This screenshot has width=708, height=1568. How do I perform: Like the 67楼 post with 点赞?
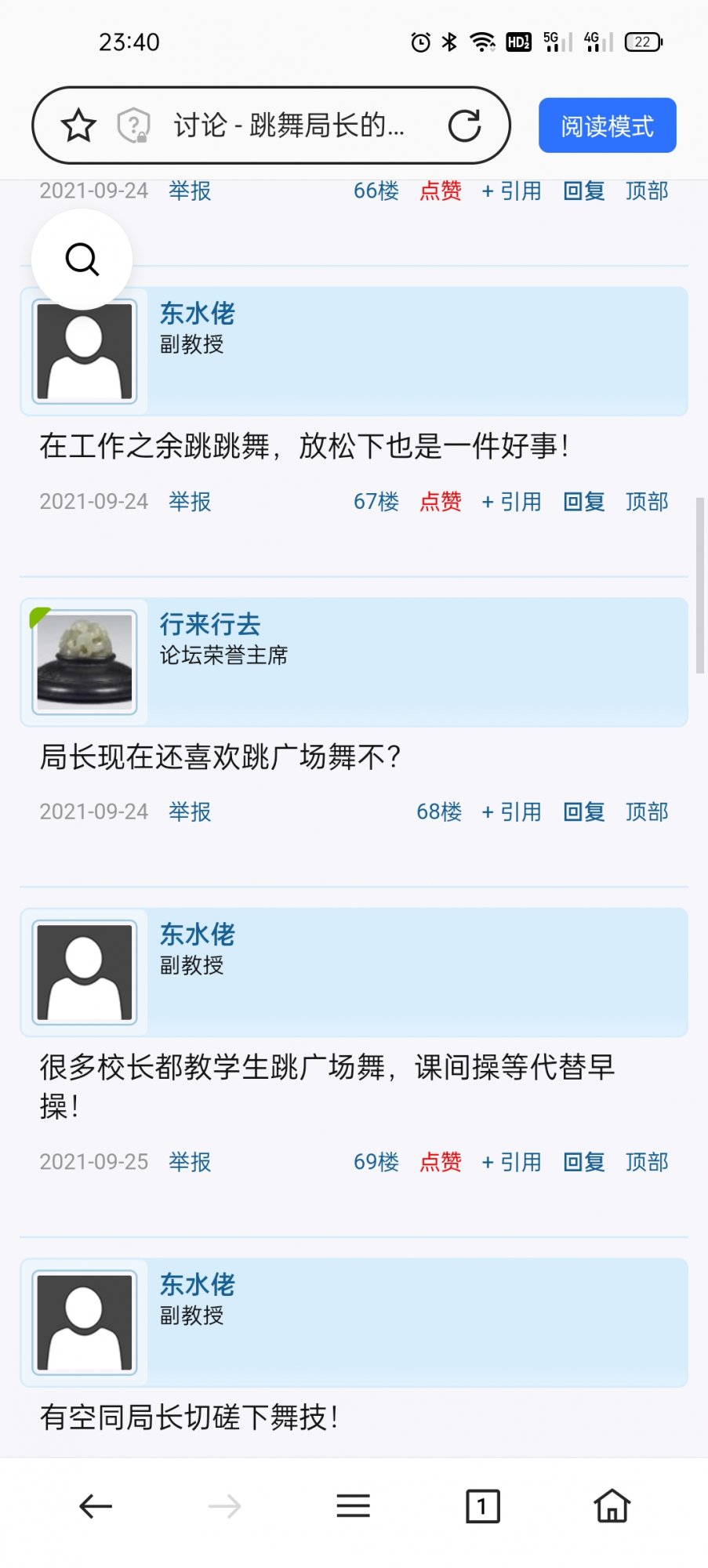pos(441,502)
